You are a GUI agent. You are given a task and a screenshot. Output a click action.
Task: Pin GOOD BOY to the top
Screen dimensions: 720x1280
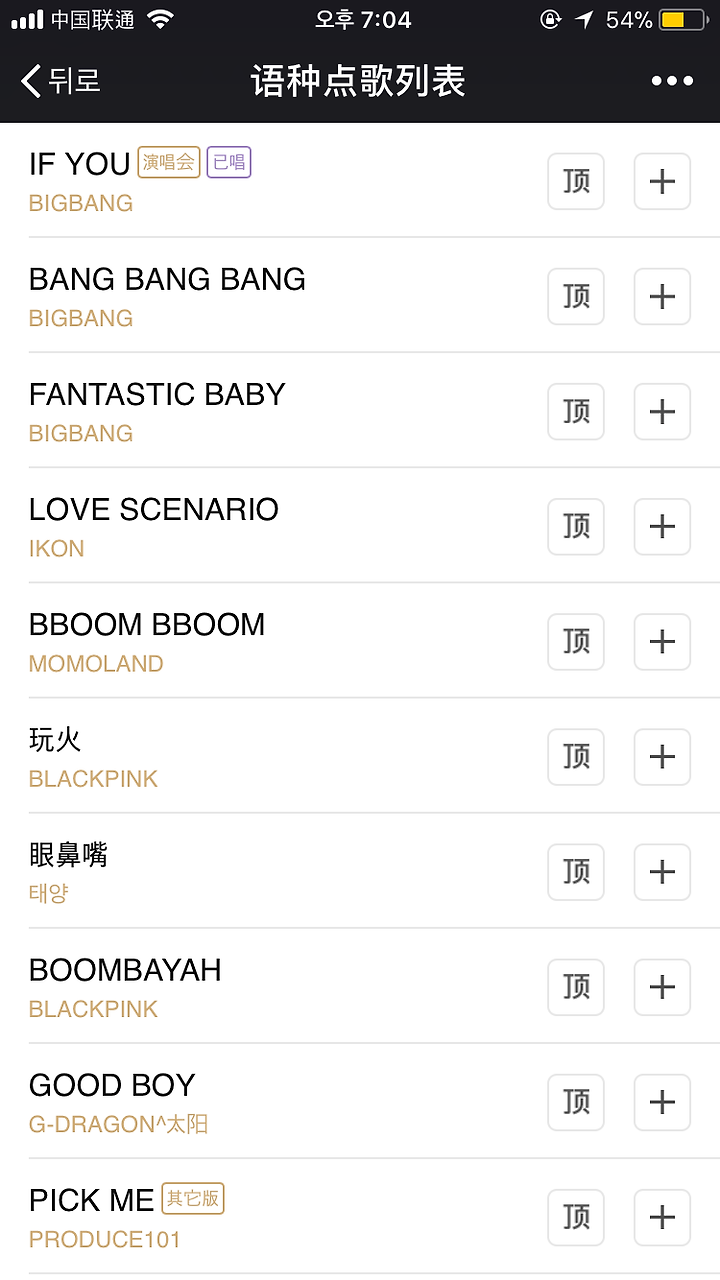click(x=576, y=1102)
